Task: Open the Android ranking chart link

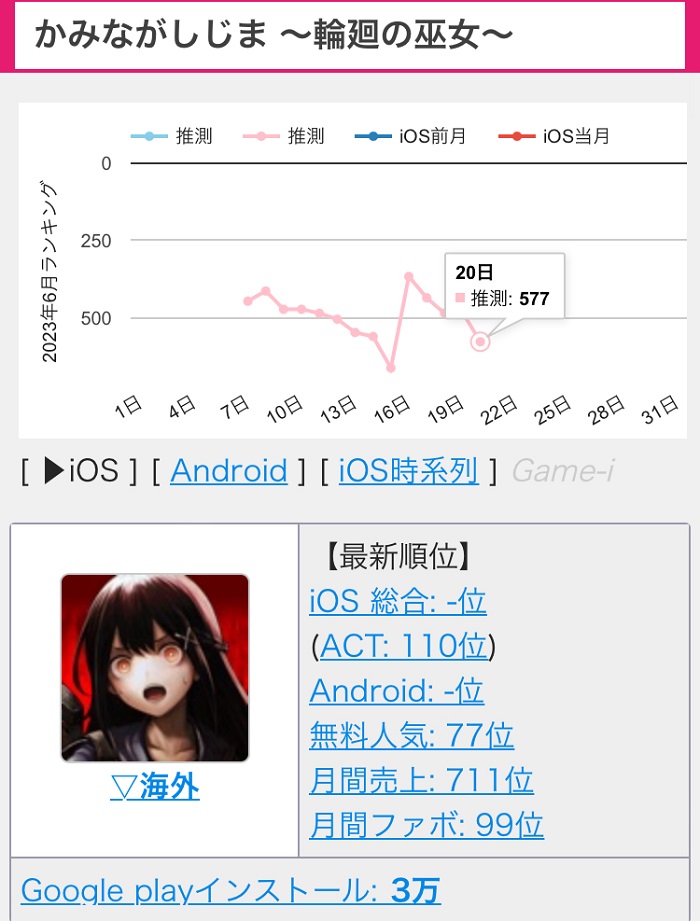Action: (x=229, y=470)
